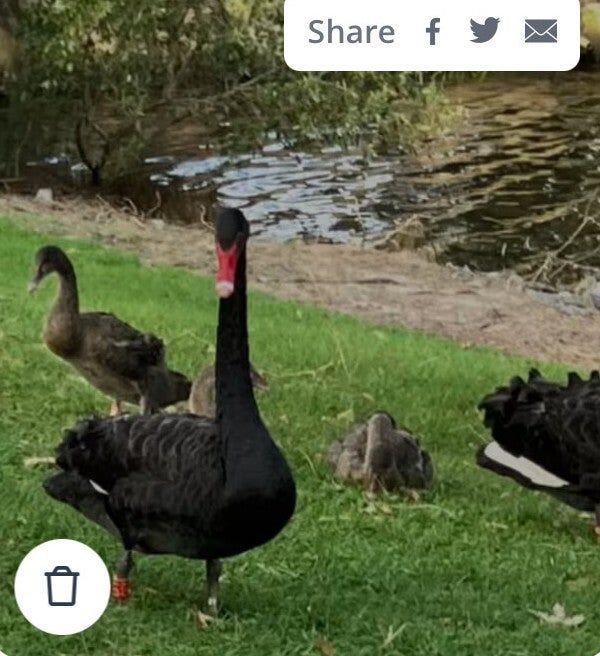Viewport: 600px width, 656px height.
Task: Delete this photo with trash button
Action: coord(62,587)
